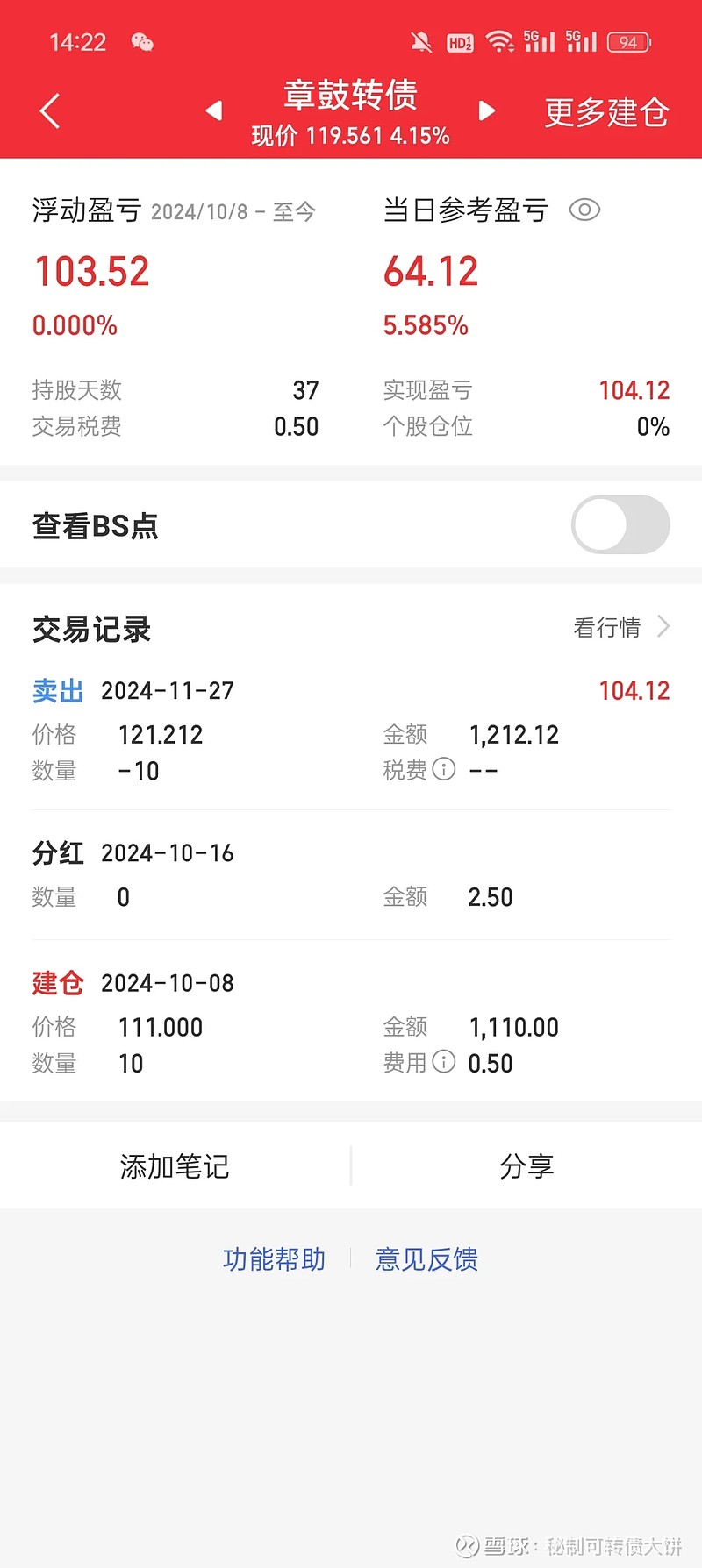The width and height of the screenshot is (702, 1568).
Task: Select the left arrow beside 章鼓转债 title
Action: click(213, 111)
